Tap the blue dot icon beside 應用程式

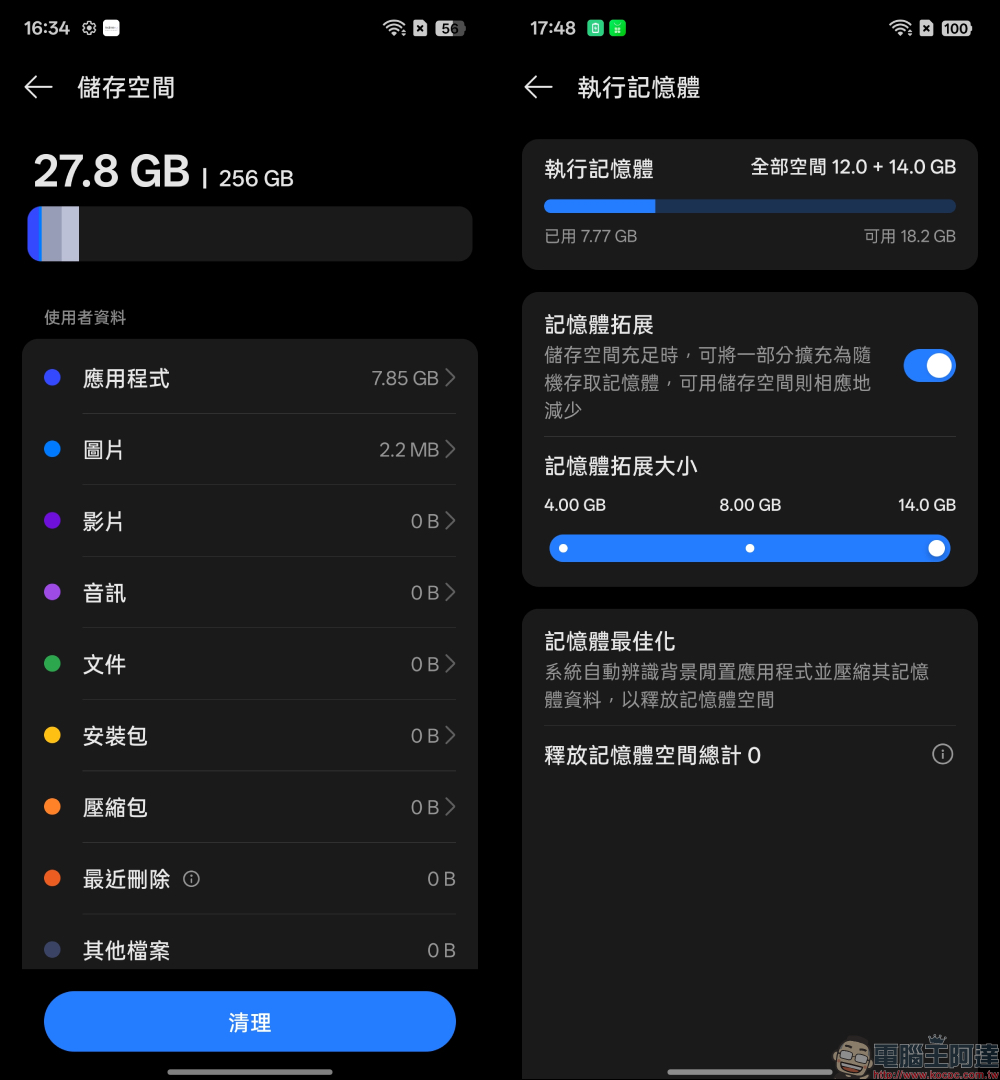coord(52,377)
